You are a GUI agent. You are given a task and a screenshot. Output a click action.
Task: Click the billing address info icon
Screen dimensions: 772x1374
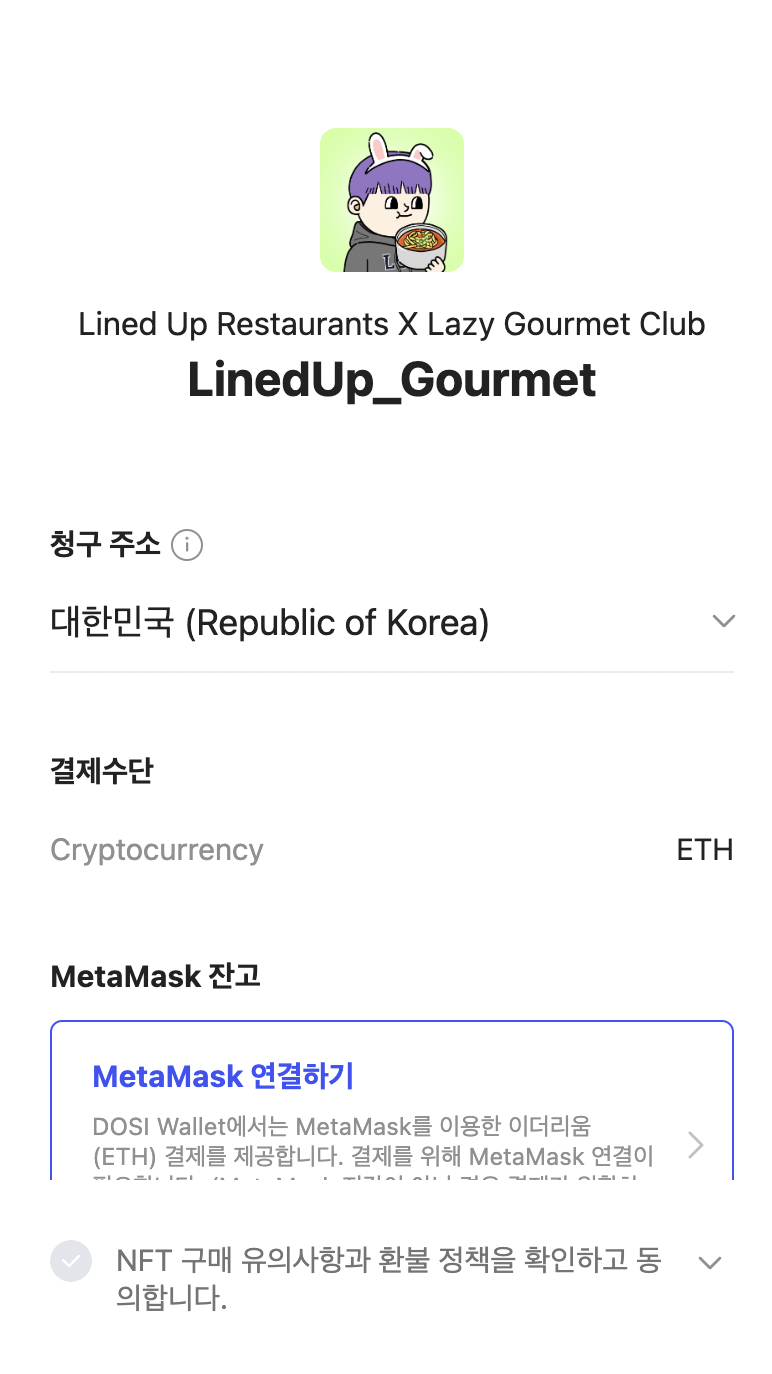click(x=187, y=545)
